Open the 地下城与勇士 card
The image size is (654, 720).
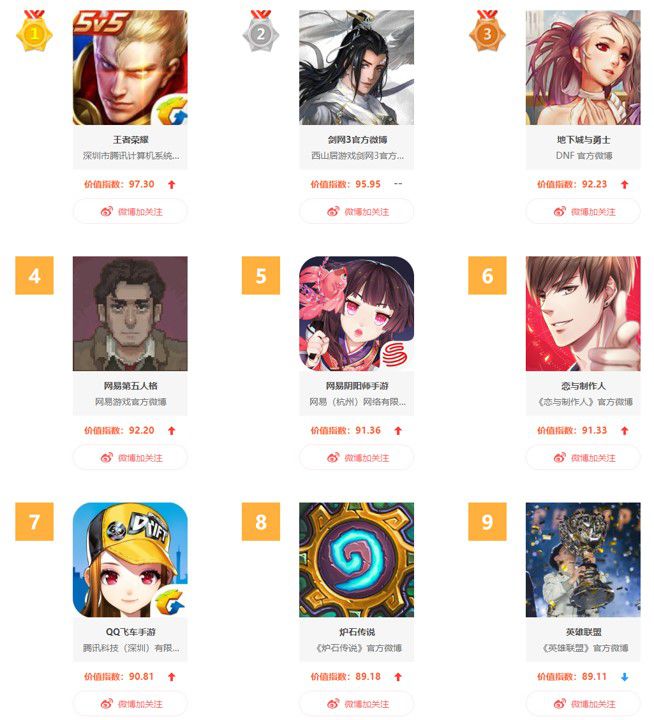coord(583,68)
